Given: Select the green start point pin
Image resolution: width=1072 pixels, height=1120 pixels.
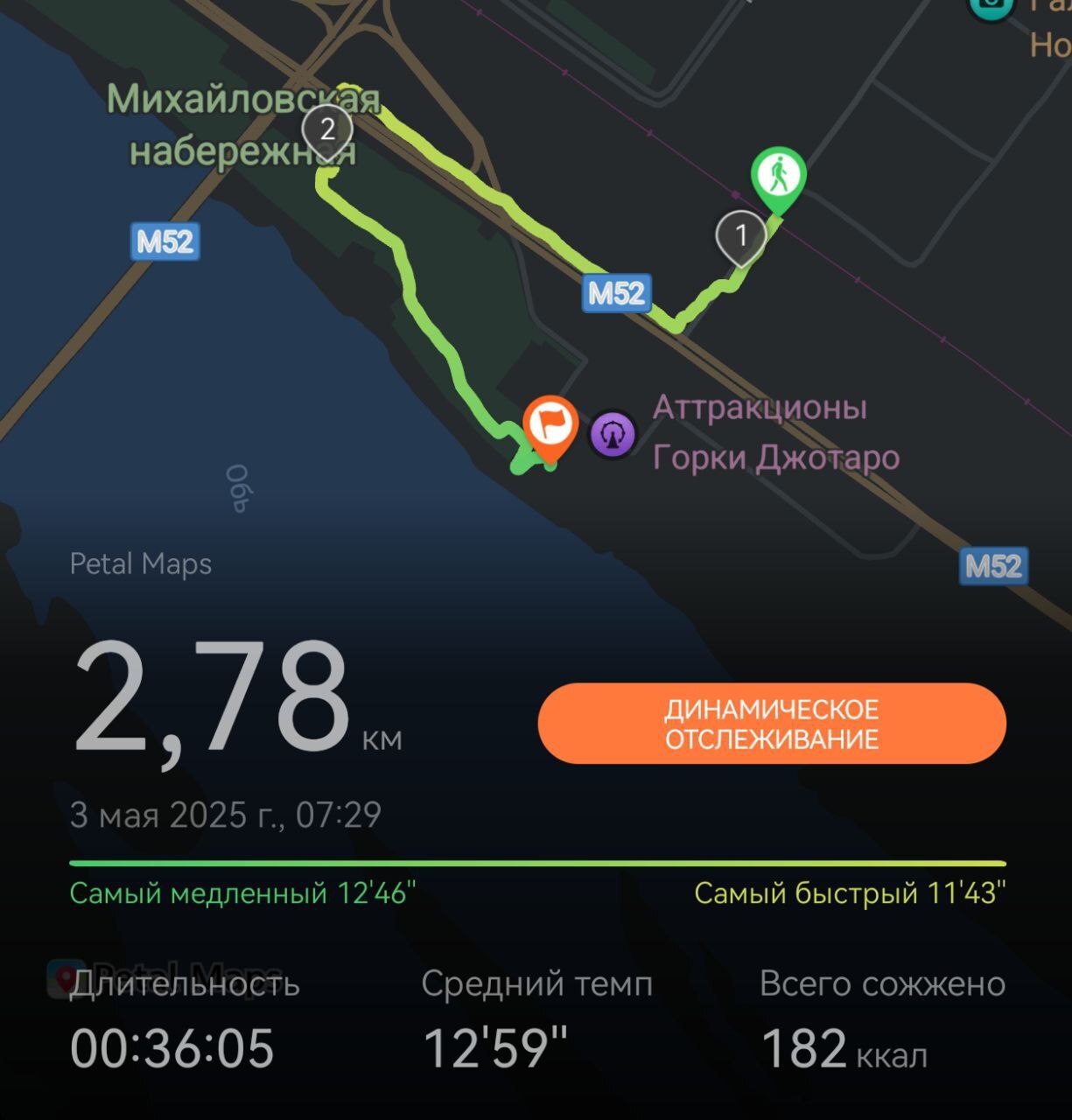Looking at the screenshot, I should pos(778,177).
